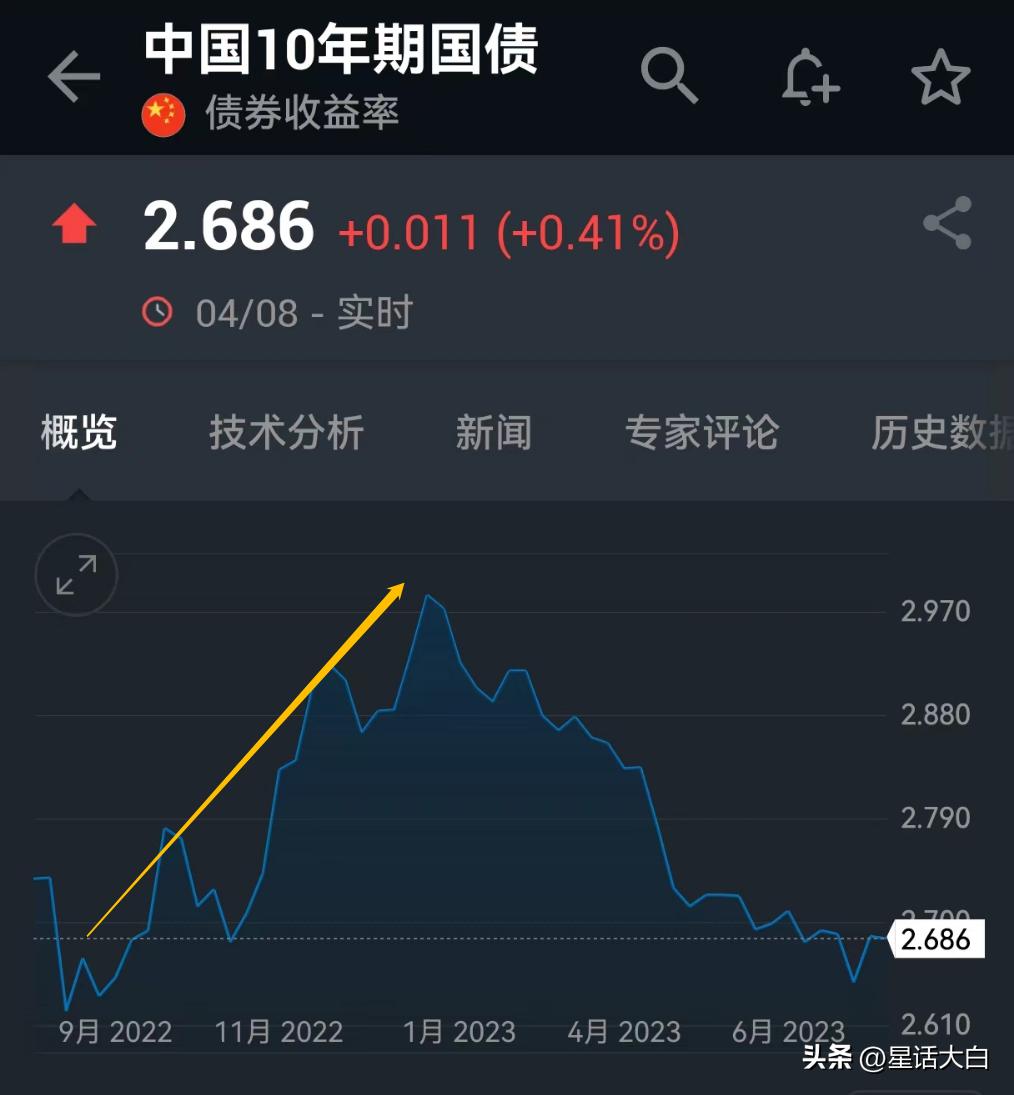The height and width of the screenshot is (1095, 1014).
Task: Select the 专家评论 tab
Action: [x=702, y=433]
